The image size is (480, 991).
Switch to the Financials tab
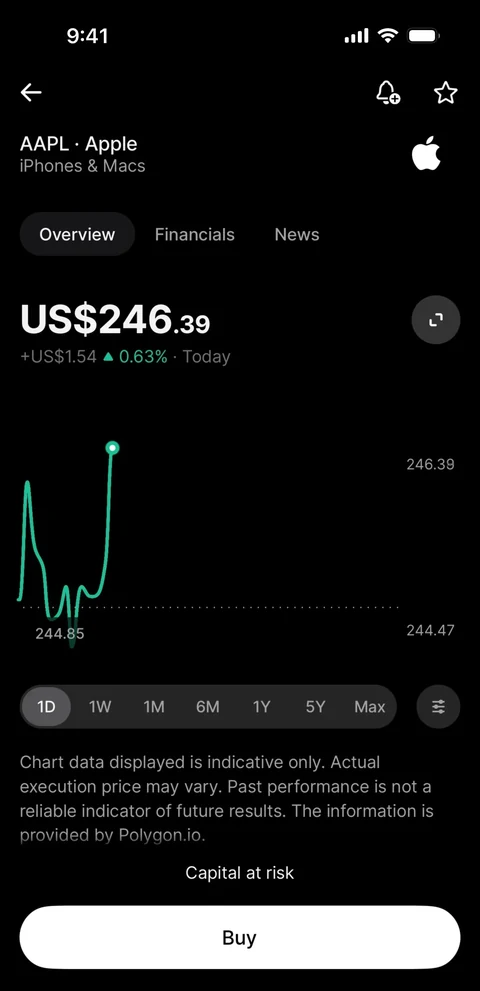point(195,234)
